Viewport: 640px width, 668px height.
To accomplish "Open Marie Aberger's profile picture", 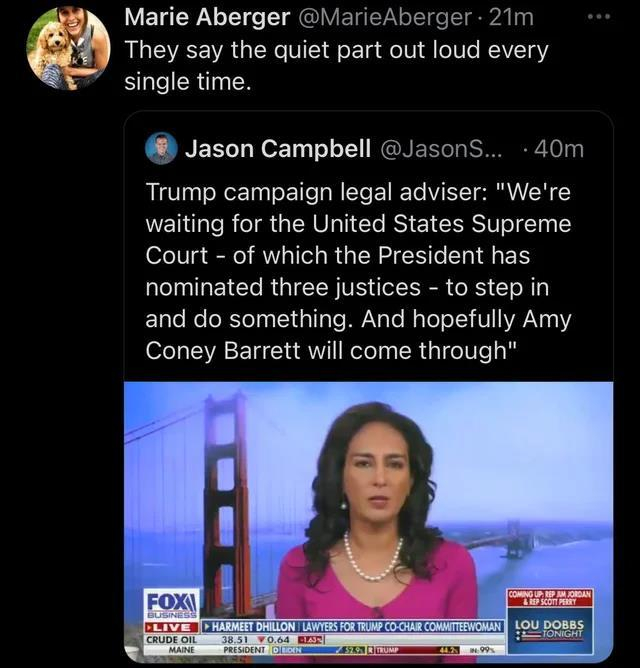I will (x=69, y=49).
